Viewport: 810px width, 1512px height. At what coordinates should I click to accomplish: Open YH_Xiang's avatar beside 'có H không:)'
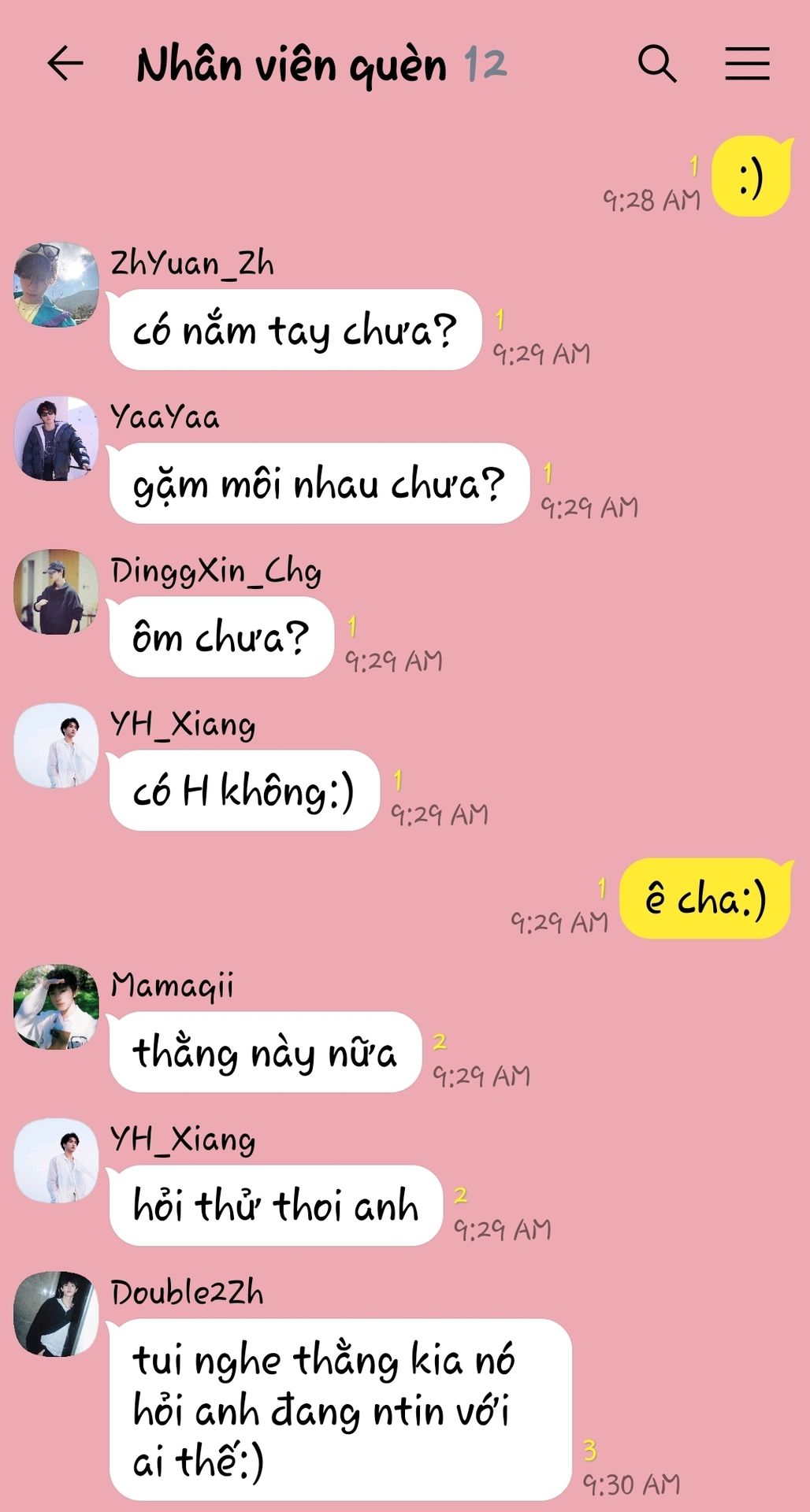[x=56, y=745]
